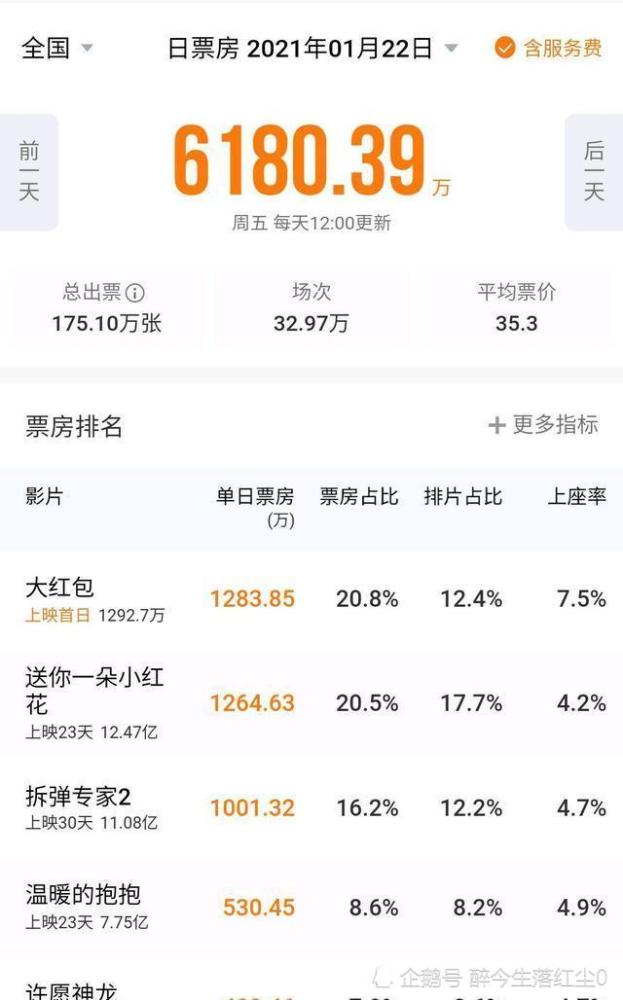
Task: Open the 全国 region dropdown
Action: pyautogui.click(x=57, y=48)
